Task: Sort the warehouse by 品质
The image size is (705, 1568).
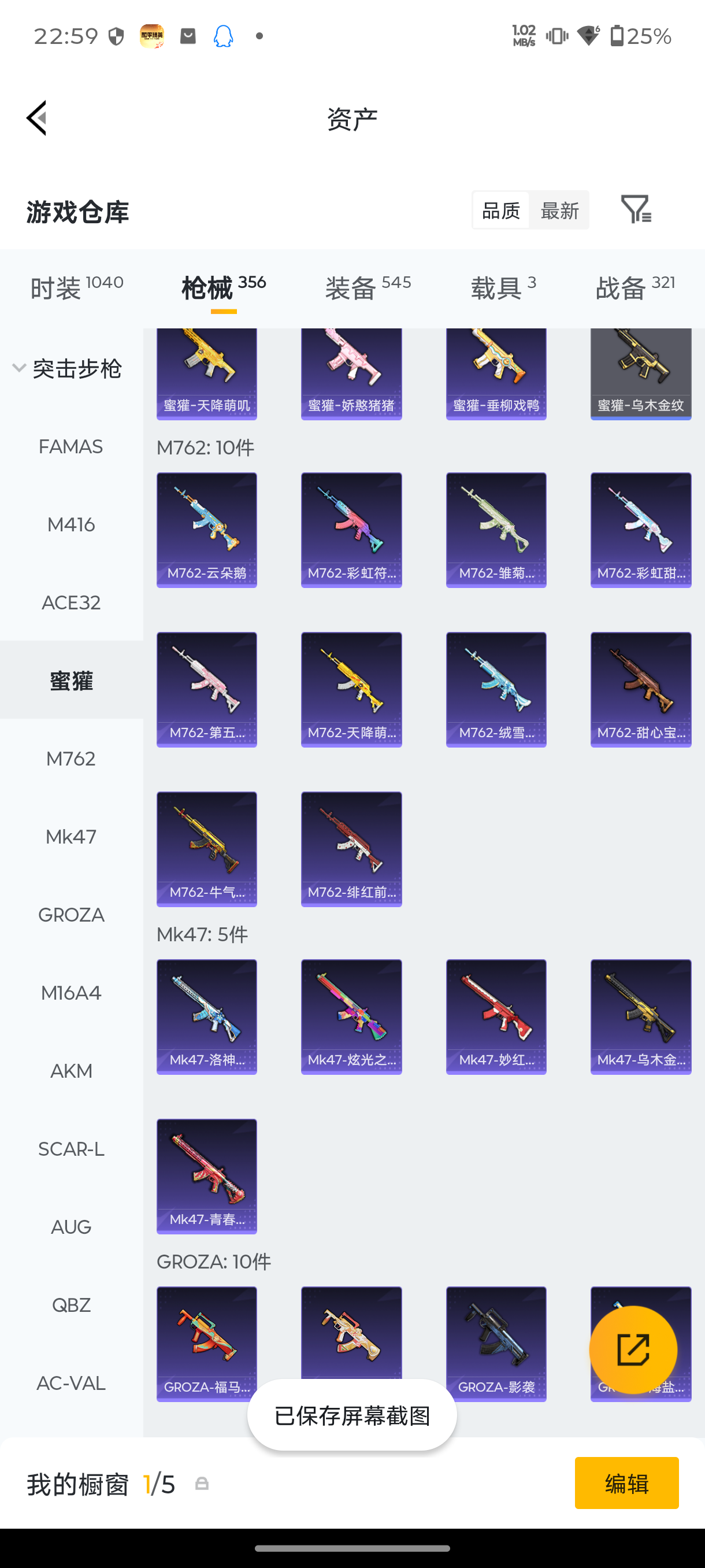Action: (500, 210)
